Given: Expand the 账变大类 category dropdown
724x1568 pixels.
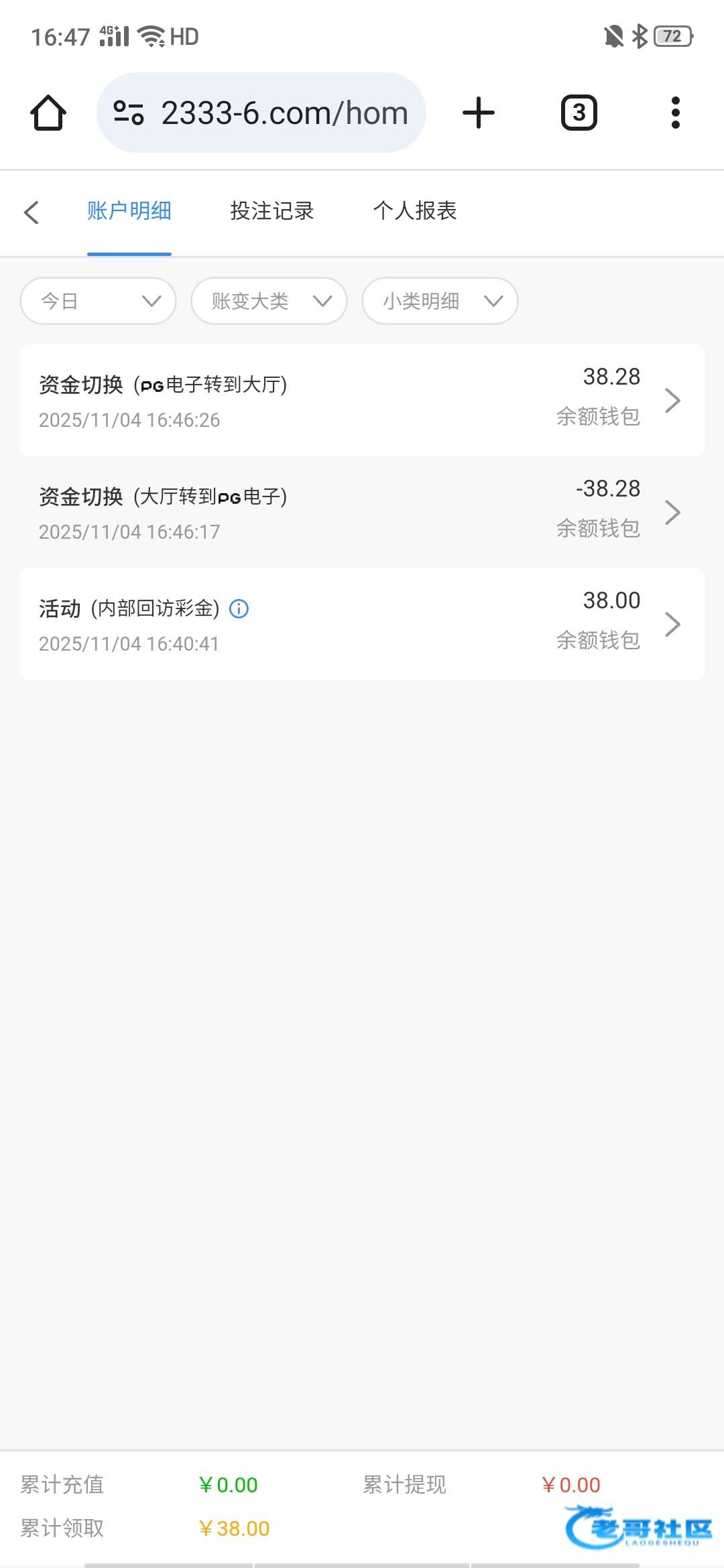Looking at the screenshot, I should click(269, 301).
